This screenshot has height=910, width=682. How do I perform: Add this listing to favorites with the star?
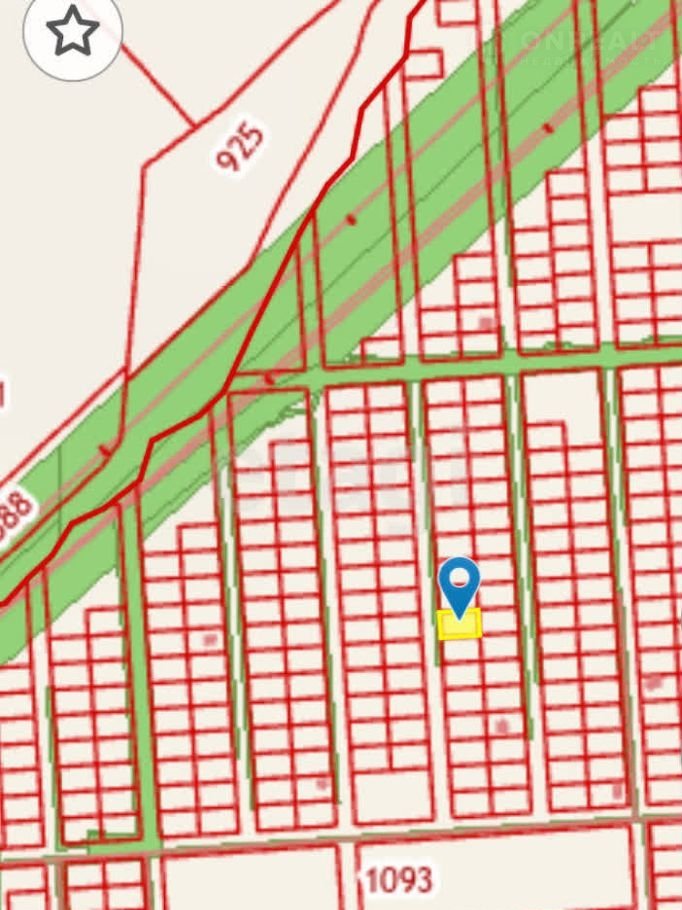coord(72,32)
